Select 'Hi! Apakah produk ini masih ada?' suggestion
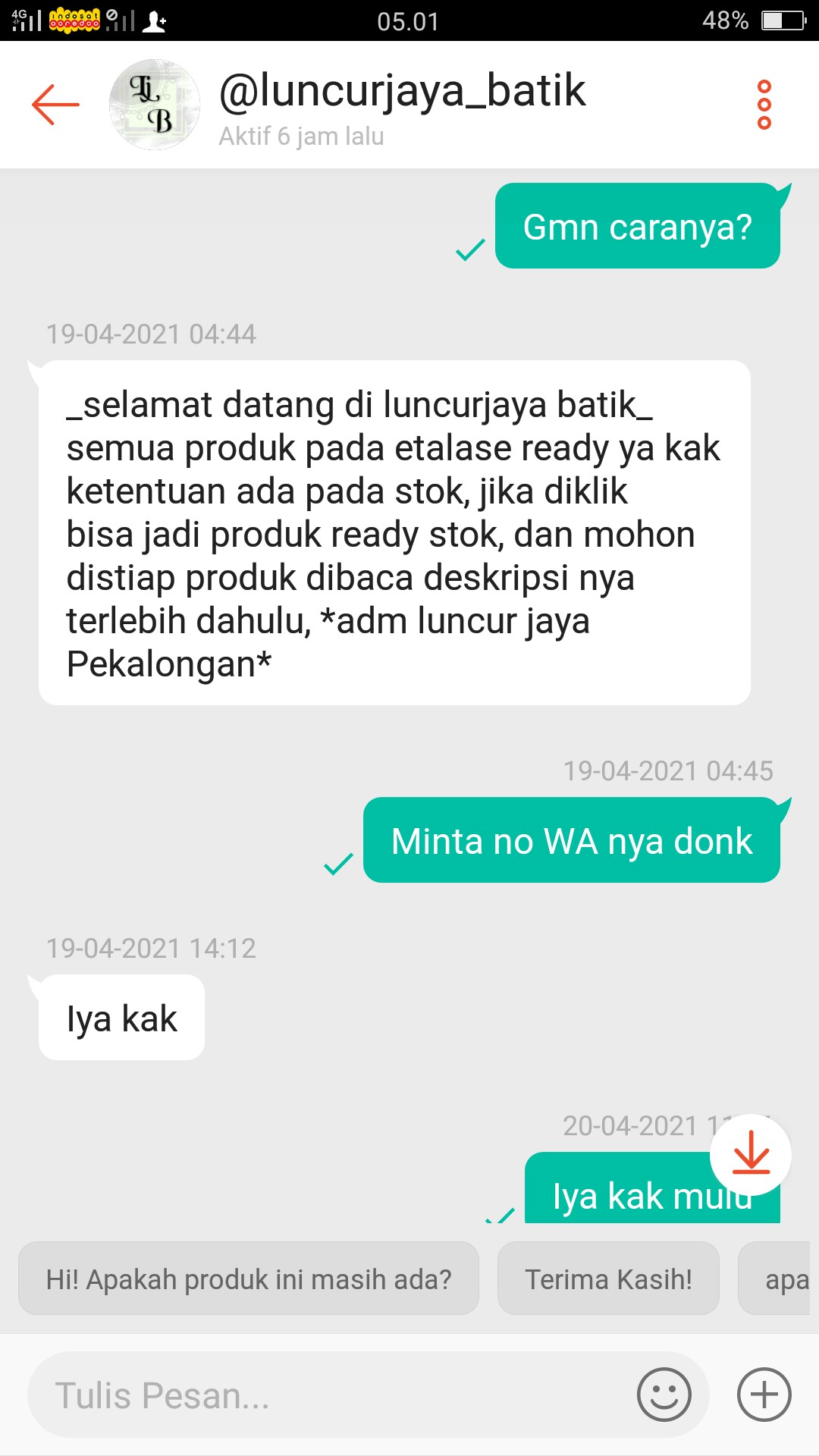The image size is (819, 1456). coord(249,1279)
